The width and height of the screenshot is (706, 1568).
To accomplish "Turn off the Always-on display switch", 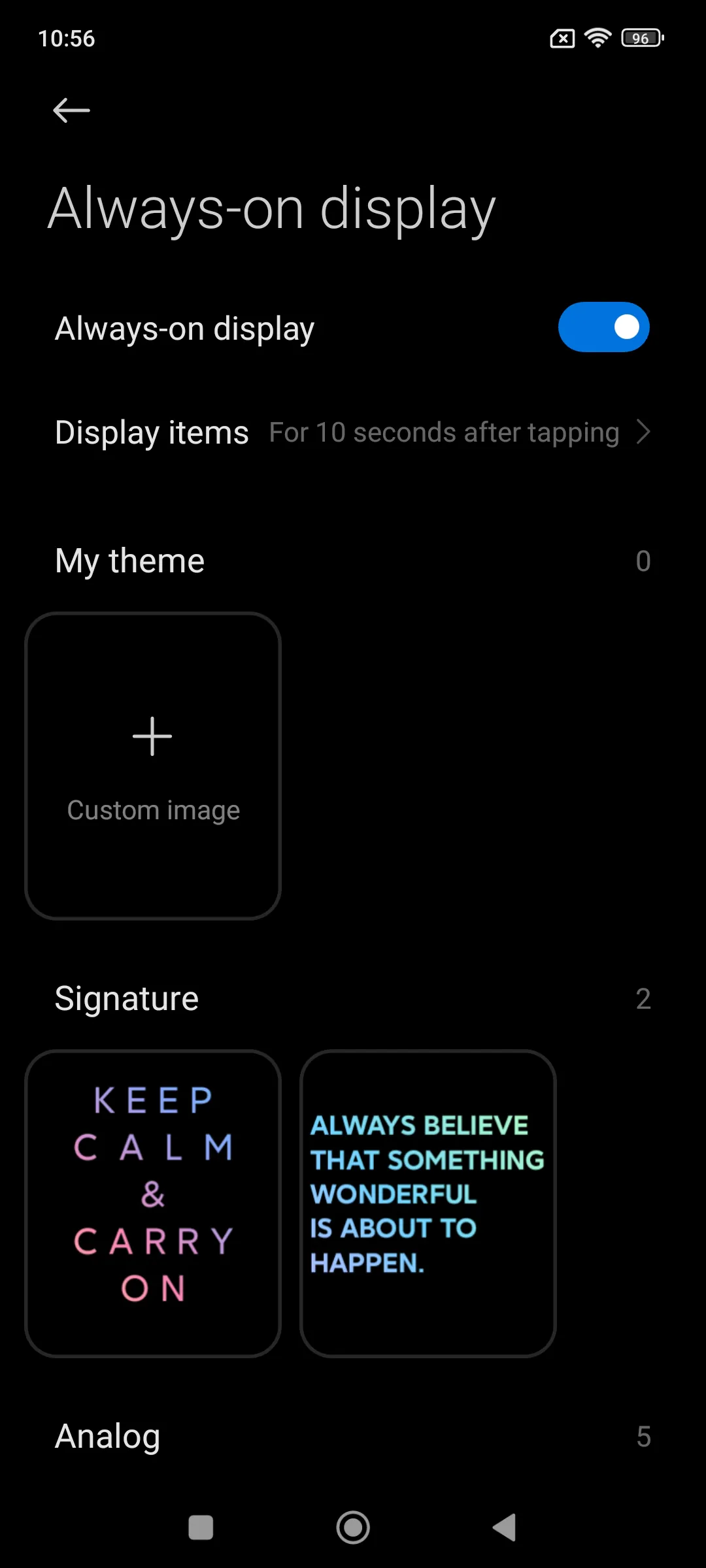I will click(x=603, y=327).
